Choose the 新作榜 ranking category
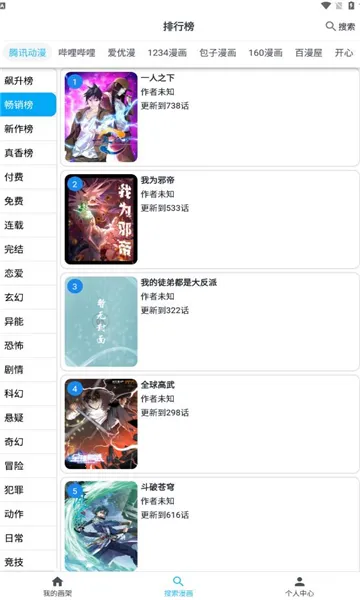 point(28,129)
